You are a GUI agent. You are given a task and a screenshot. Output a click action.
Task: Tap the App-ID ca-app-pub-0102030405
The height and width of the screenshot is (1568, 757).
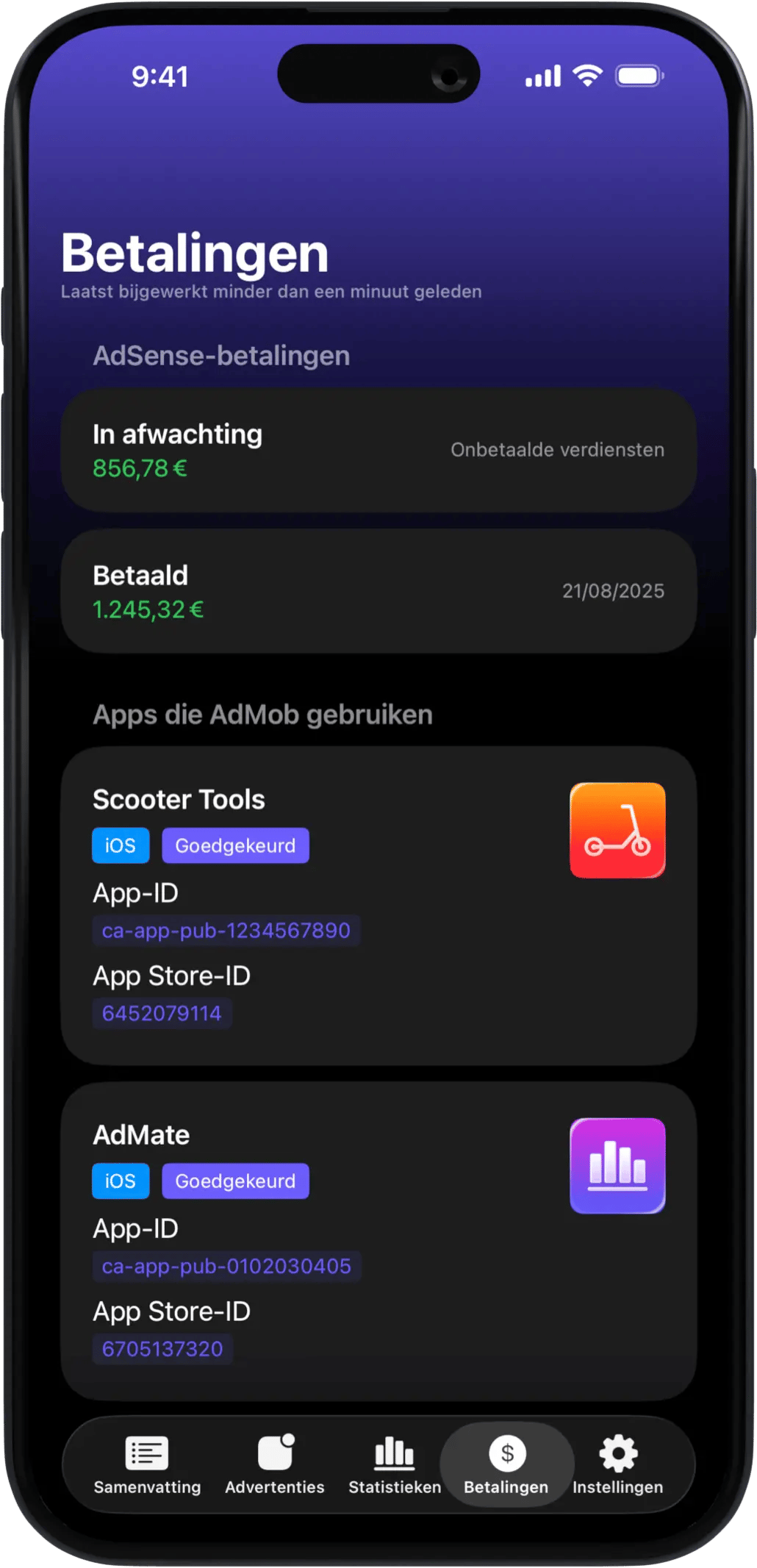point(226,1266)
